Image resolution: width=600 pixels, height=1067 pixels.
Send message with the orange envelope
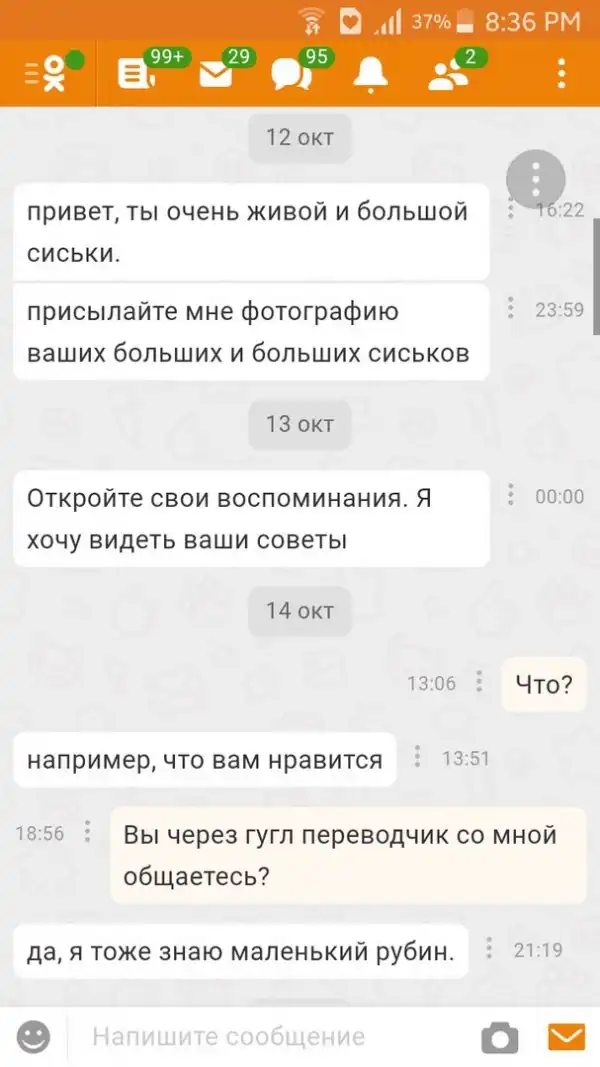[566, 1037]
